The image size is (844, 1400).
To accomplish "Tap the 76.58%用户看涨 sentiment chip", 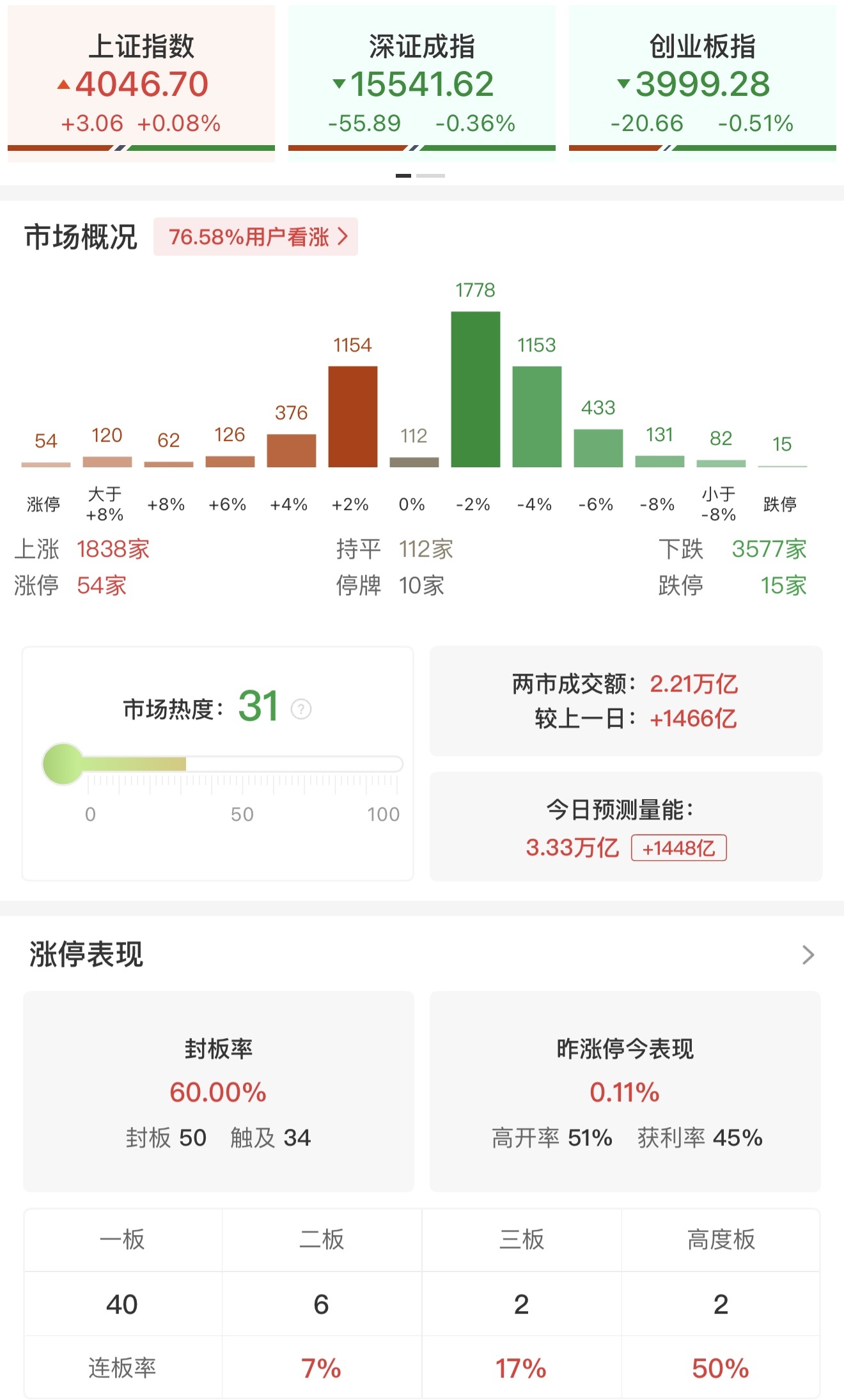I will (256, 237).
